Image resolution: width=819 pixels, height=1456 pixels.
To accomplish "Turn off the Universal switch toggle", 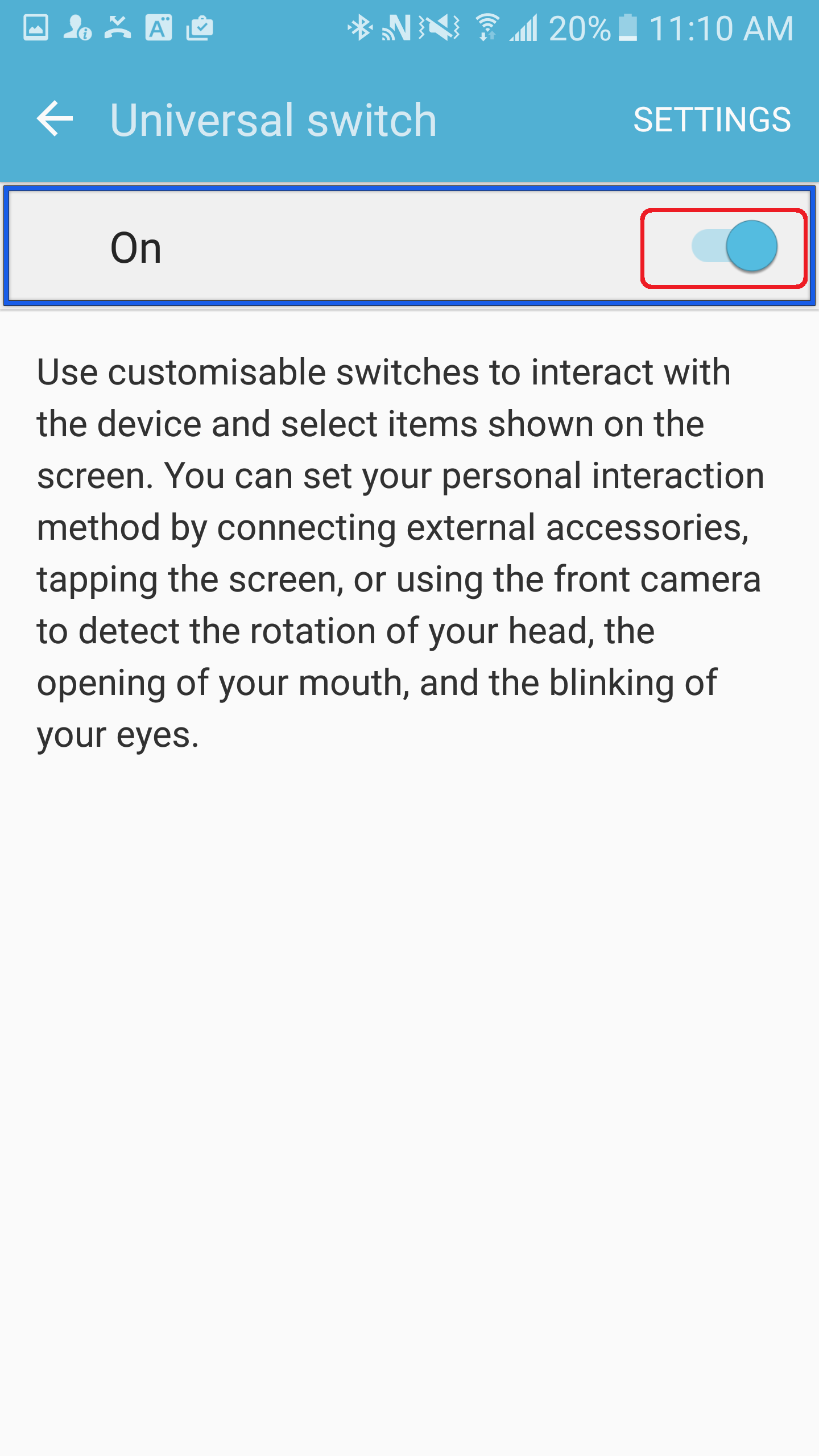I will [x=734, y=247].
